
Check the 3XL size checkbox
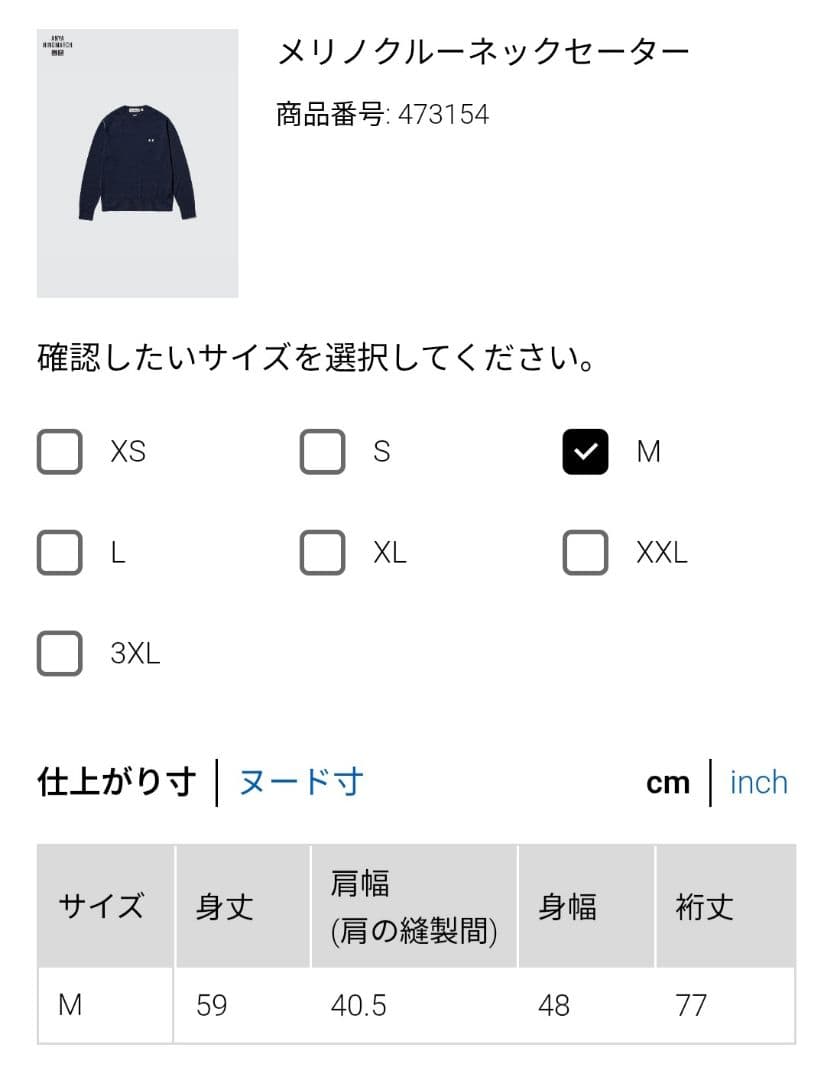60,654
